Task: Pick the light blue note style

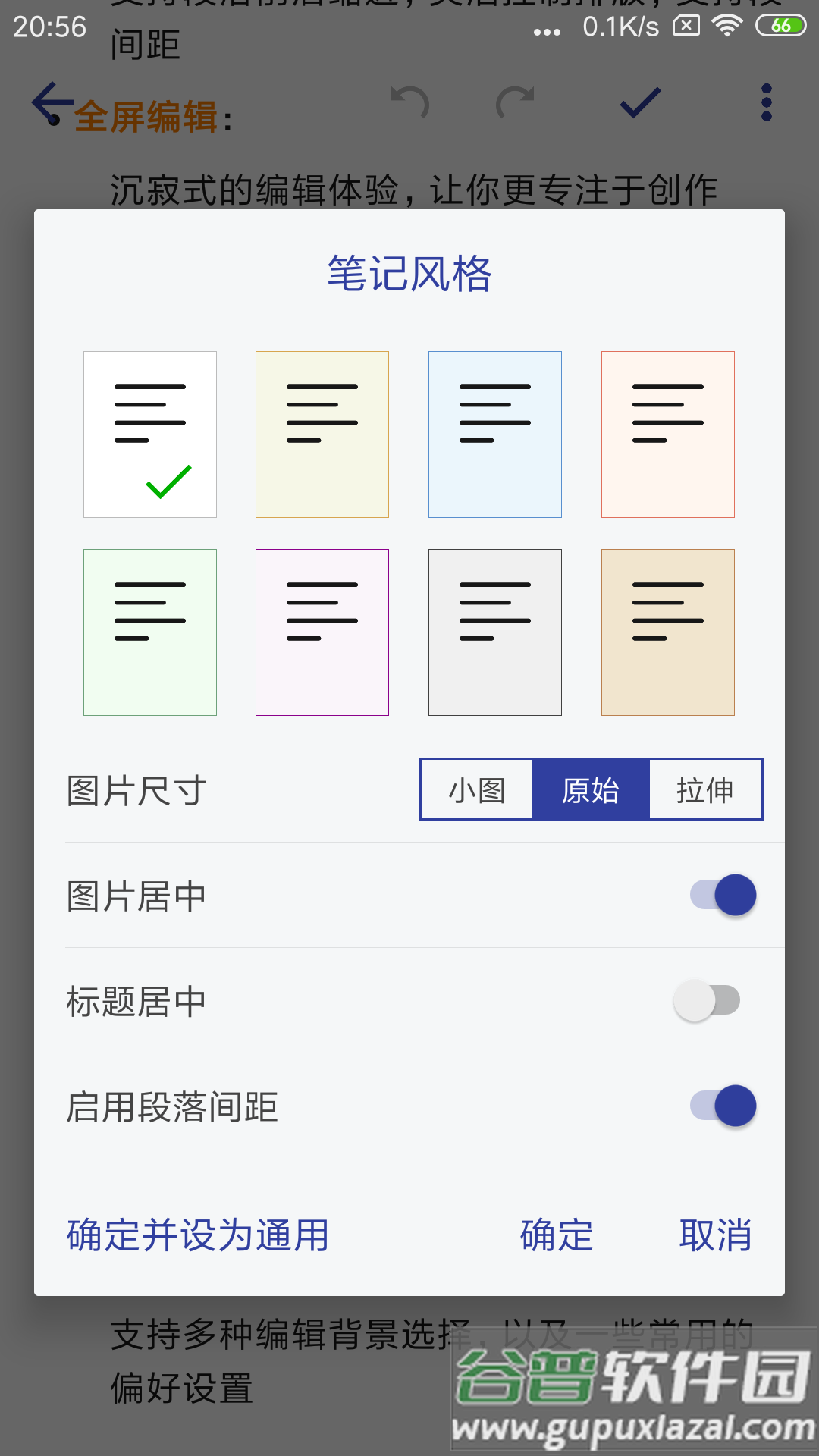Action: point(495,434)
